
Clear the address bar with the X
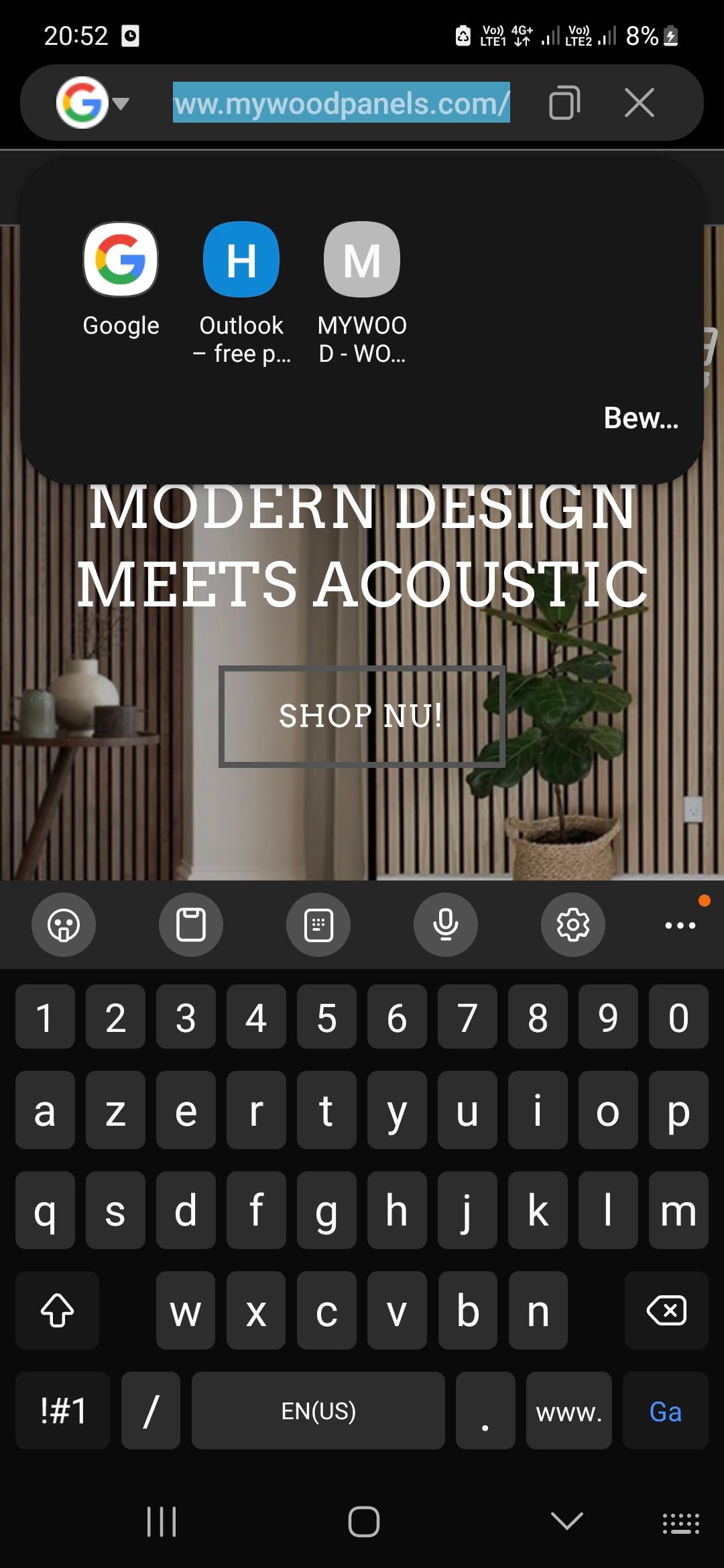639,103
